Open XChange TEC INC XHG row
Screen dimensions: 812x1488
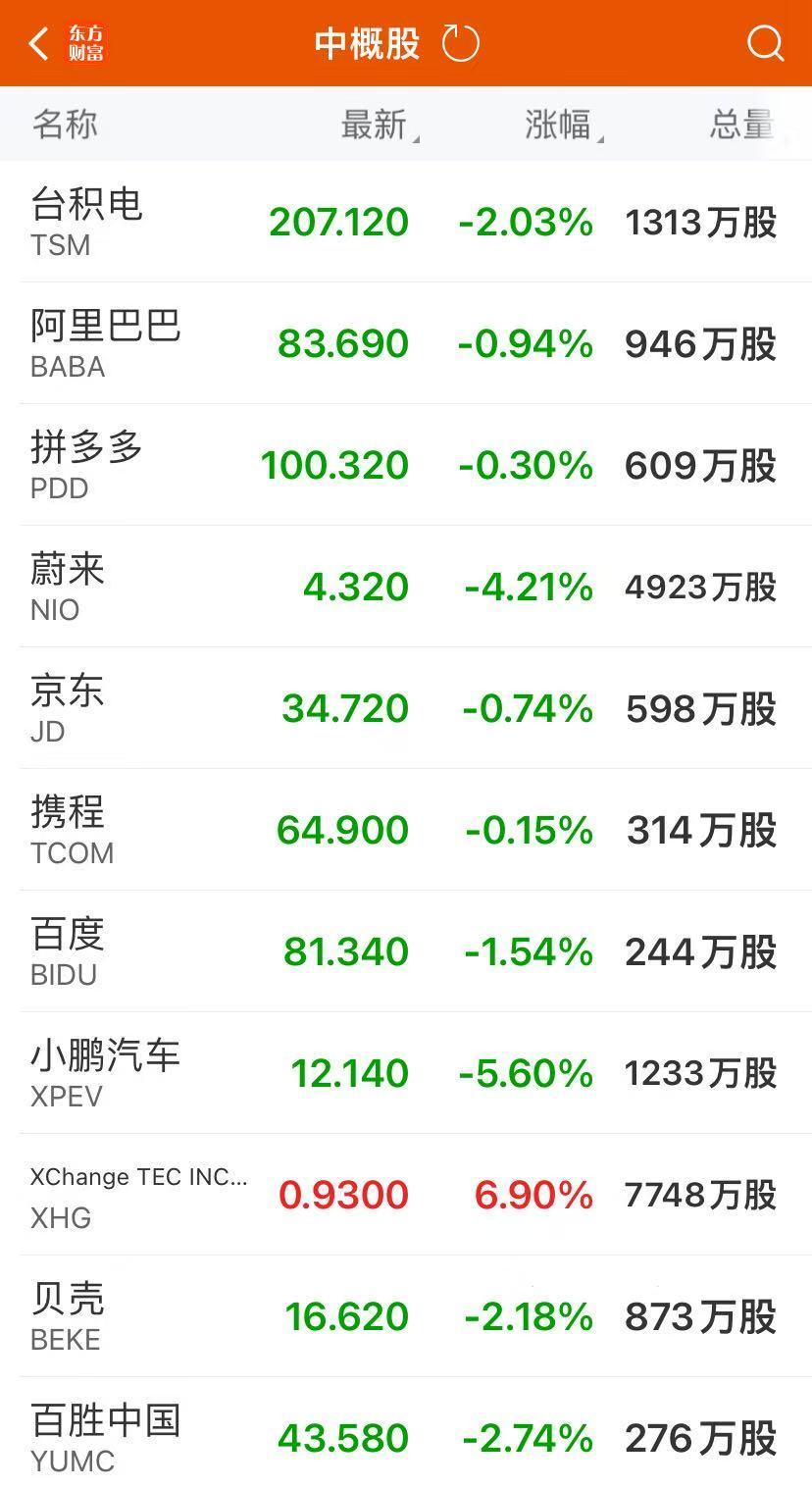click(x=406, y=1195)
